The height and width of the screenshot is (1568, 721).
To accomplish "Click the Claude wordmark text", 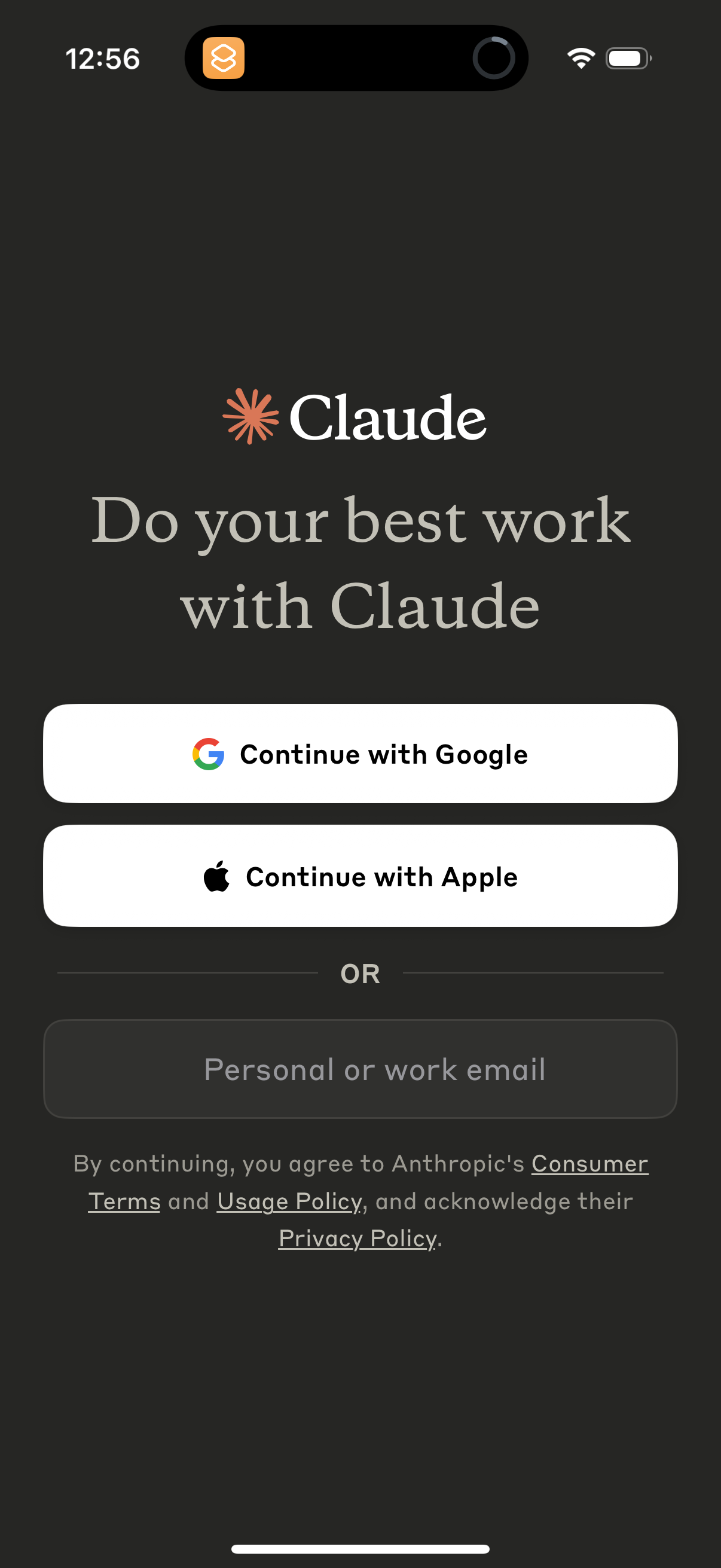I will [x=388, y=417].
